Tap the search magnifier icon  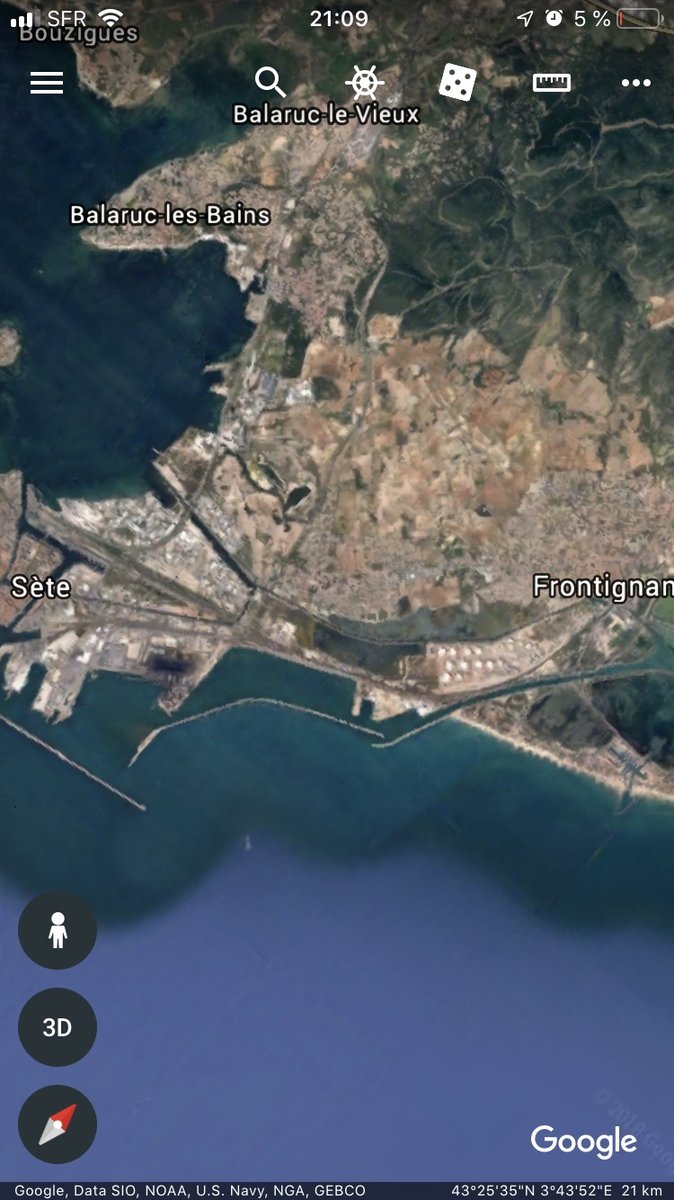click(x=271, y=82)
